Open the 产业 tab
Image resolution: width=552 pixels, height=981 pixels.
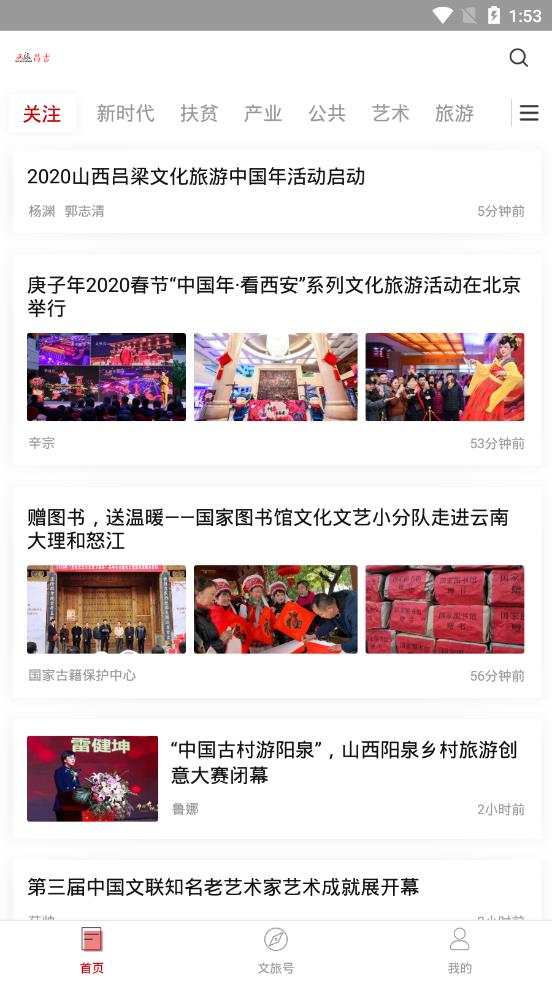tap(263, 113)
